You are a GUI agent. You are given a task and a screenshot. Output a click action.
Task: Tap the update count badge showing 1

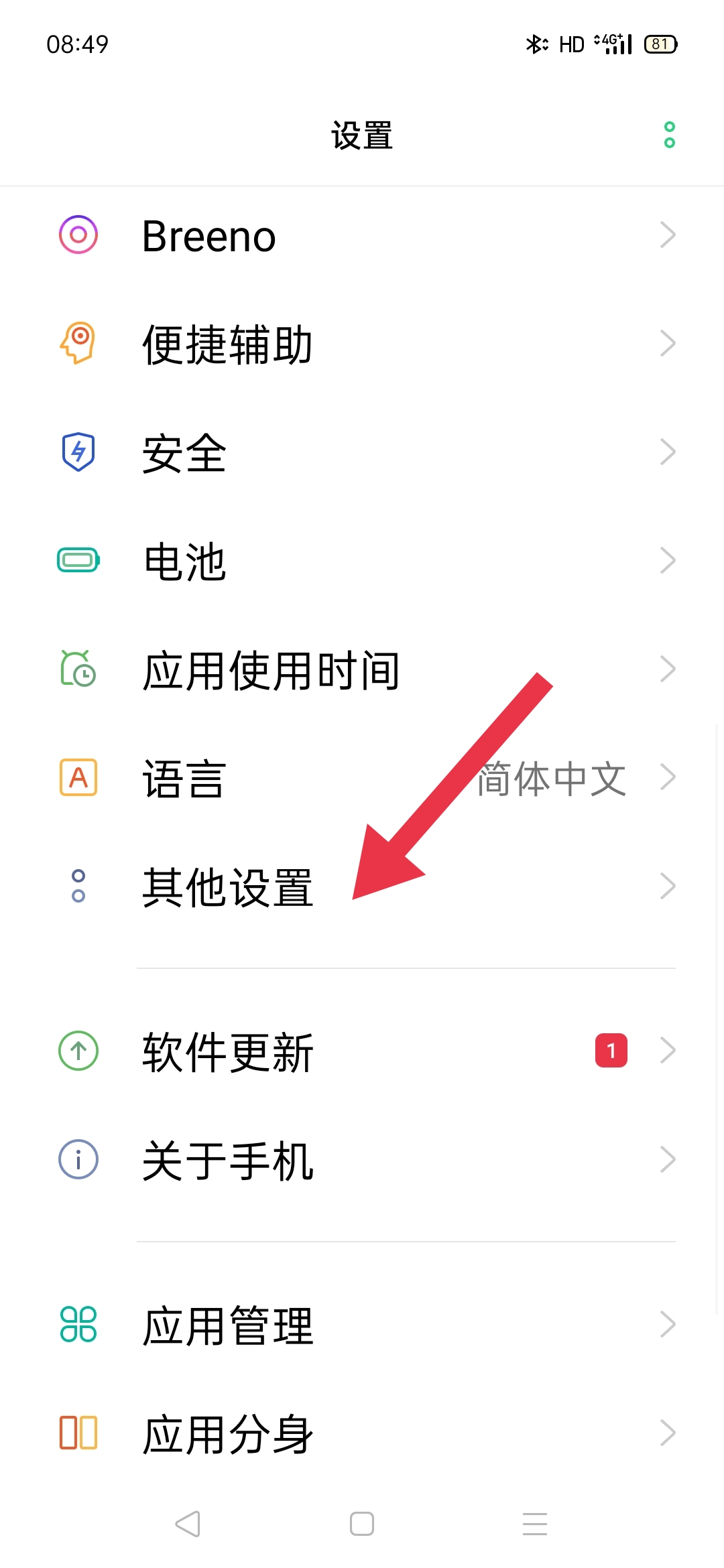click(x=610, y=1051)
